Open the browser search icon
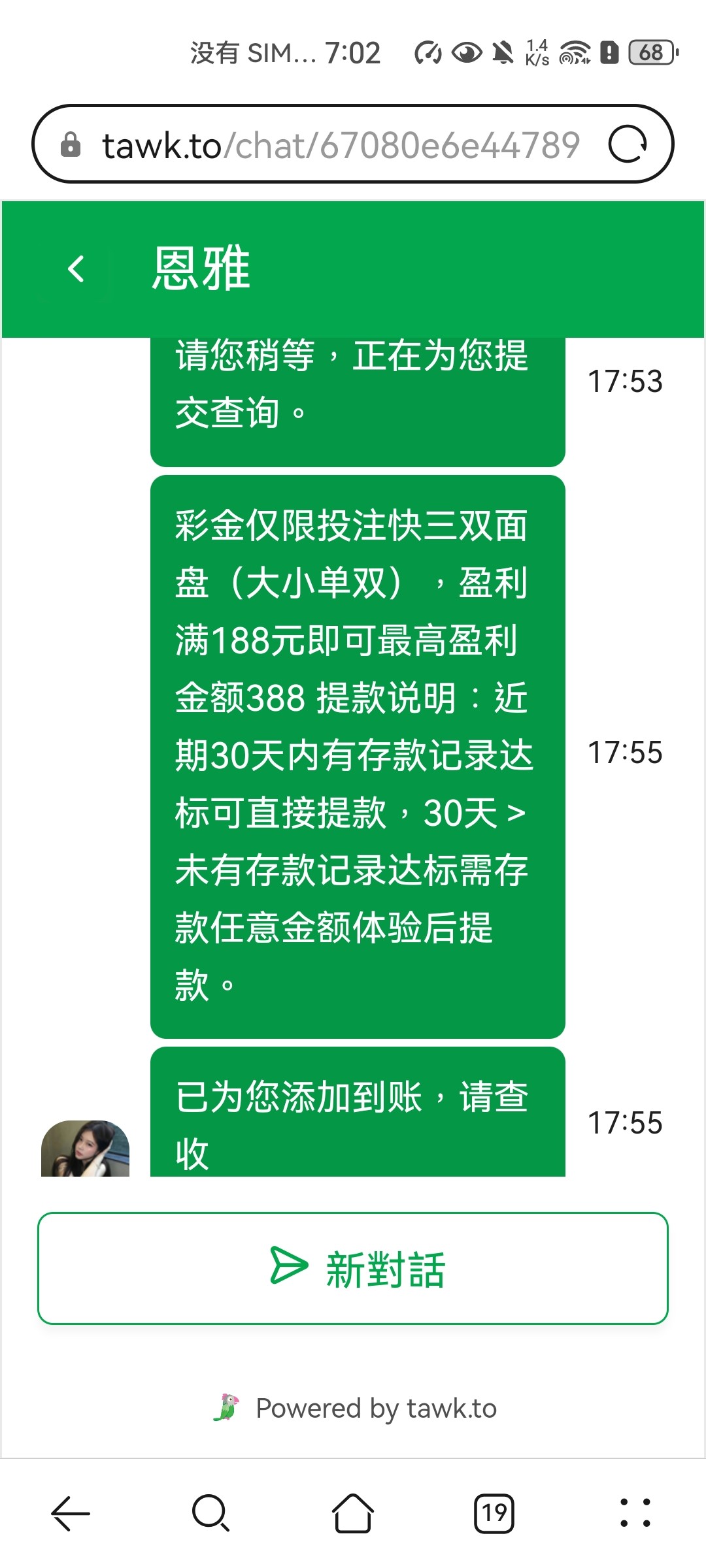Screen dimensions: 706x1568 210,1512
